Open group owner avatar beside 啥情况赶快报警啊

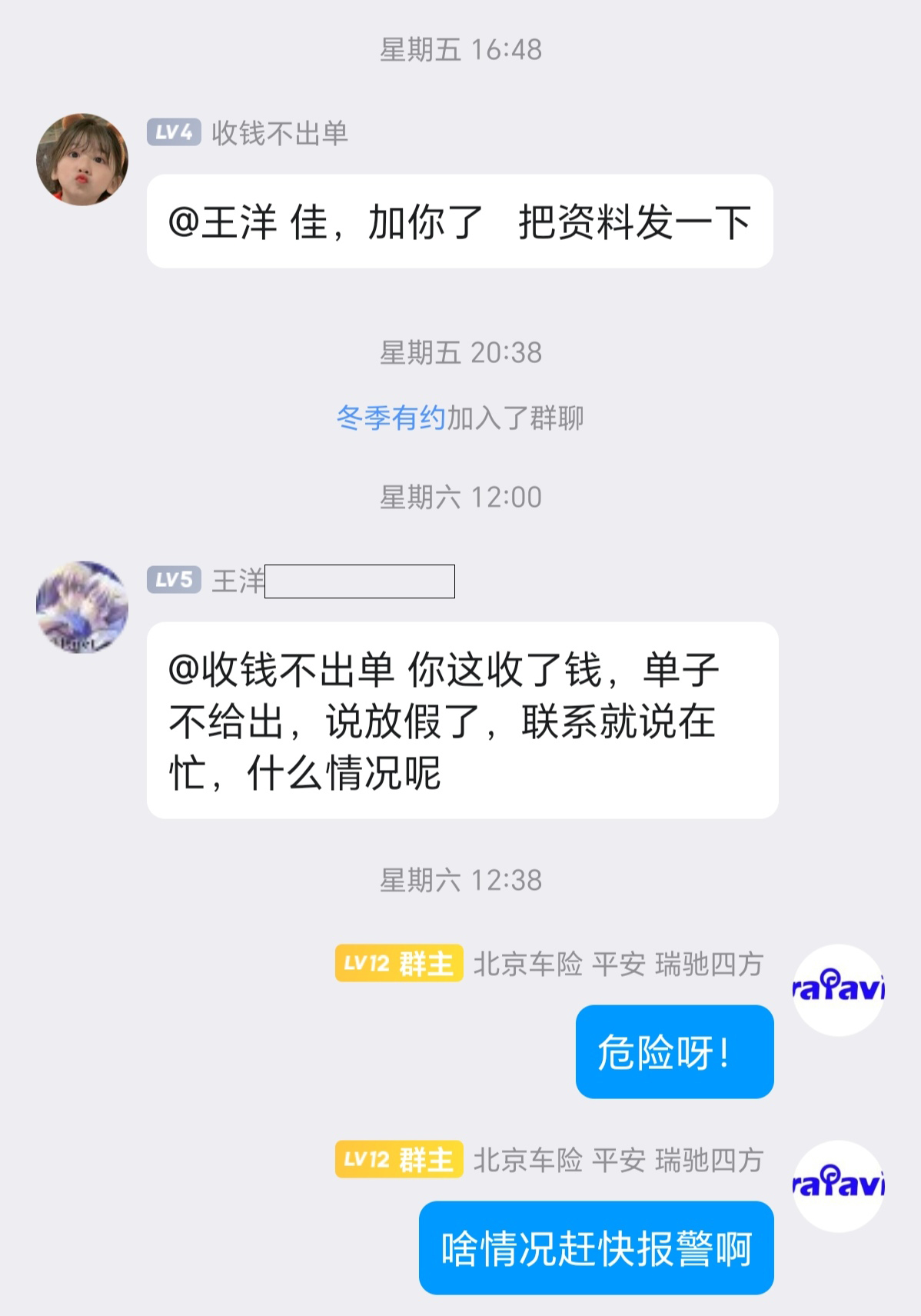coord(838,1186)
